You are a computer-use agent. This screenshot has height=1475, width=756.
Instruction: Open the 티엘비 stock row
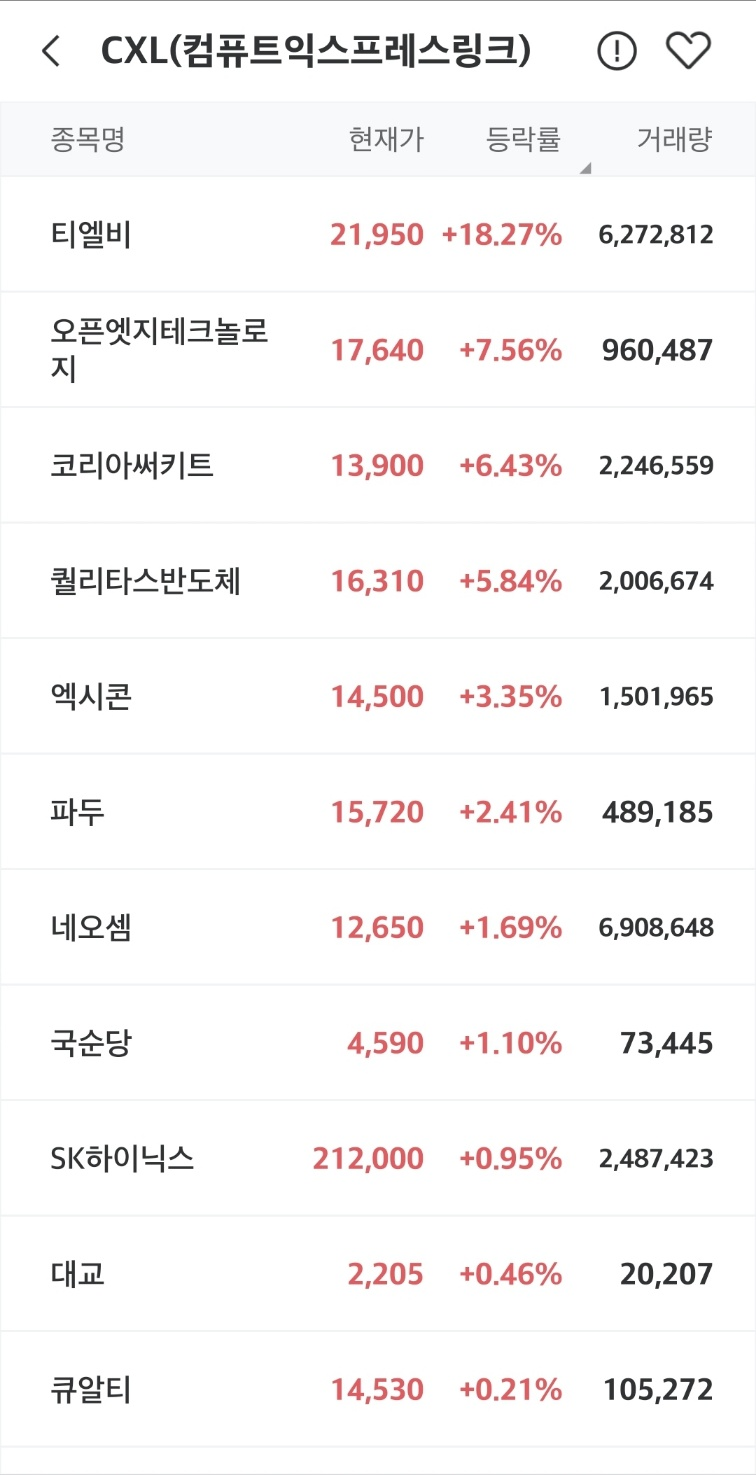point(378,235)
